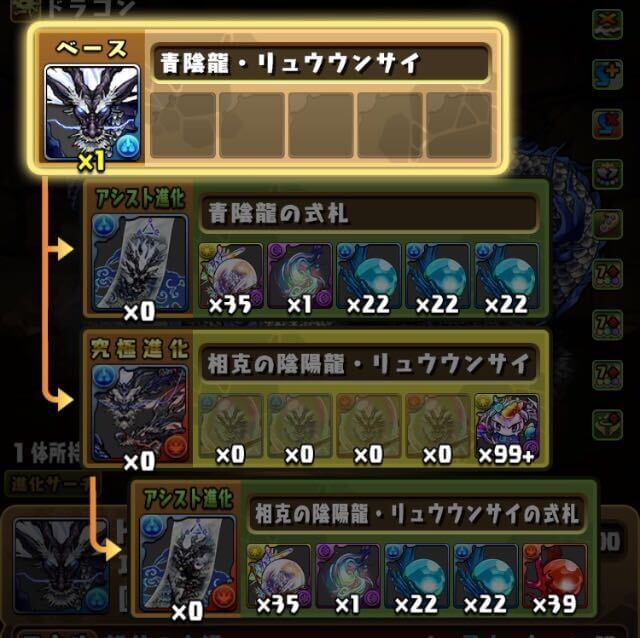Viewport: 640px width, 638px height.
Task: Tap the x39 red orb material
Action: tap(555, 575)
